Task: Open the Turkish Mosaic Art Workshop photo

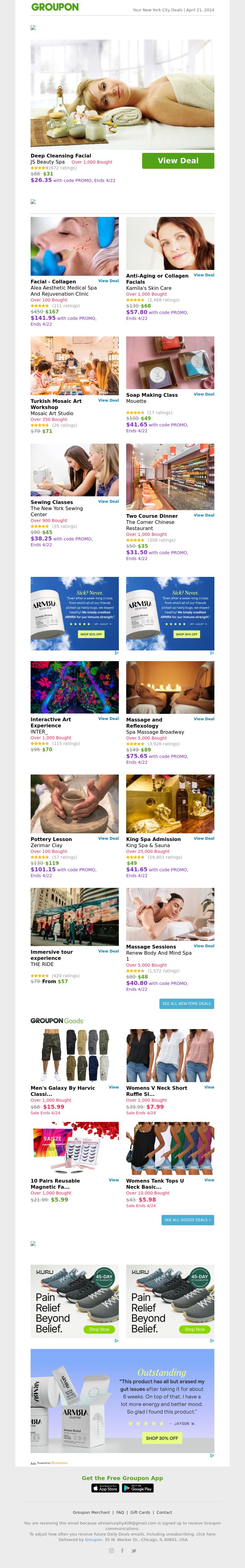Action: coord(75,366)
